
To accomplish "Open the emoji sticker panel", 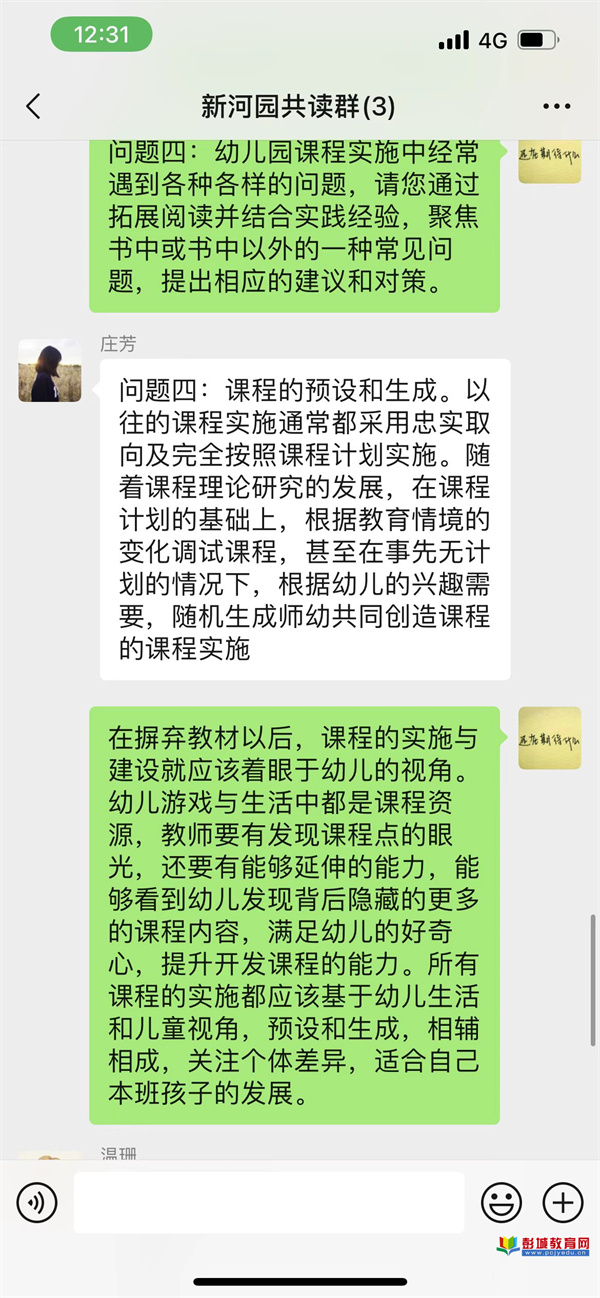I will click(501, 1202).
